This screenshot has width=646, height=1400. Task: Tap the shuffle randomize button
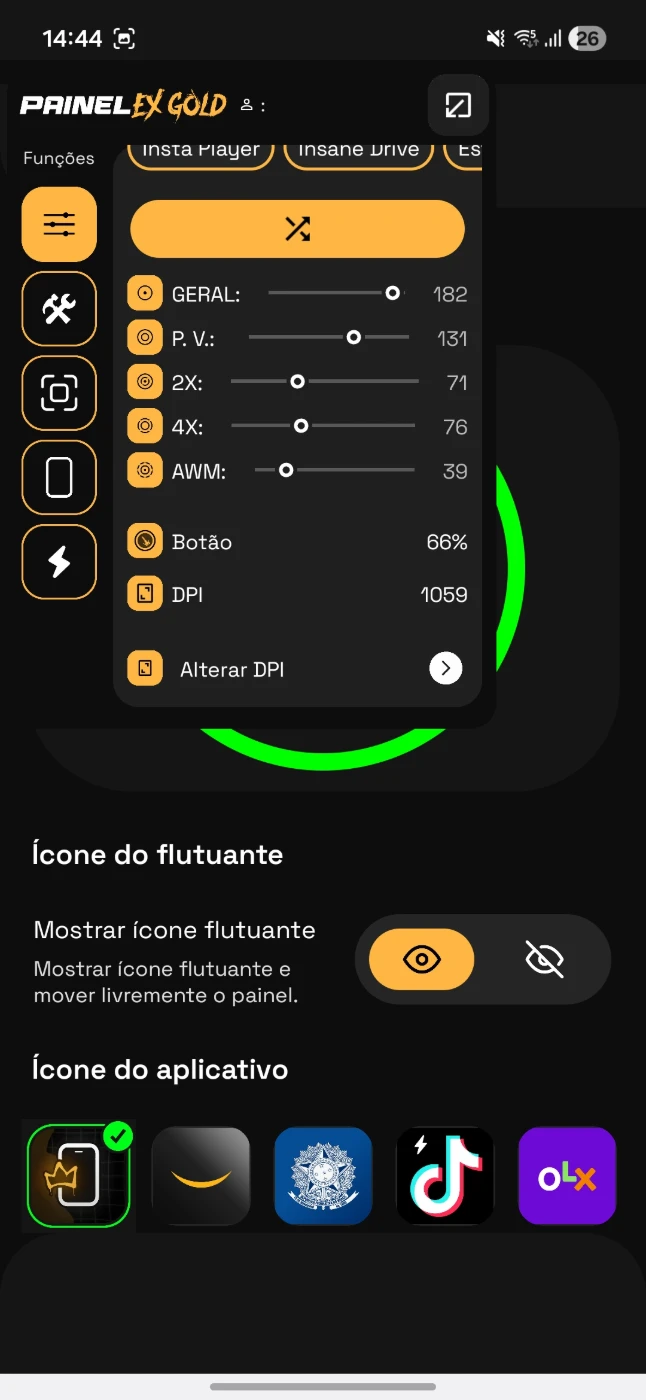click(x=297, y=229)
